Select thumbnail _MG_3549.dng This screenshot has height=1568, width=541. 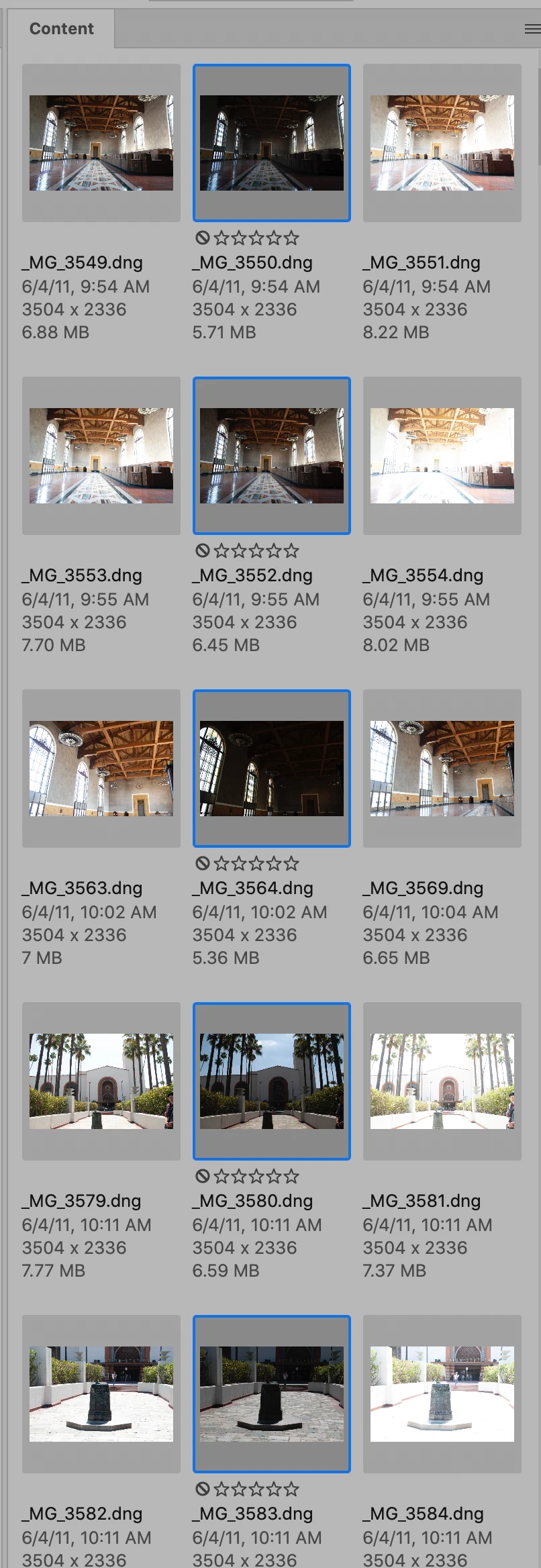click(x=101, y=143)
